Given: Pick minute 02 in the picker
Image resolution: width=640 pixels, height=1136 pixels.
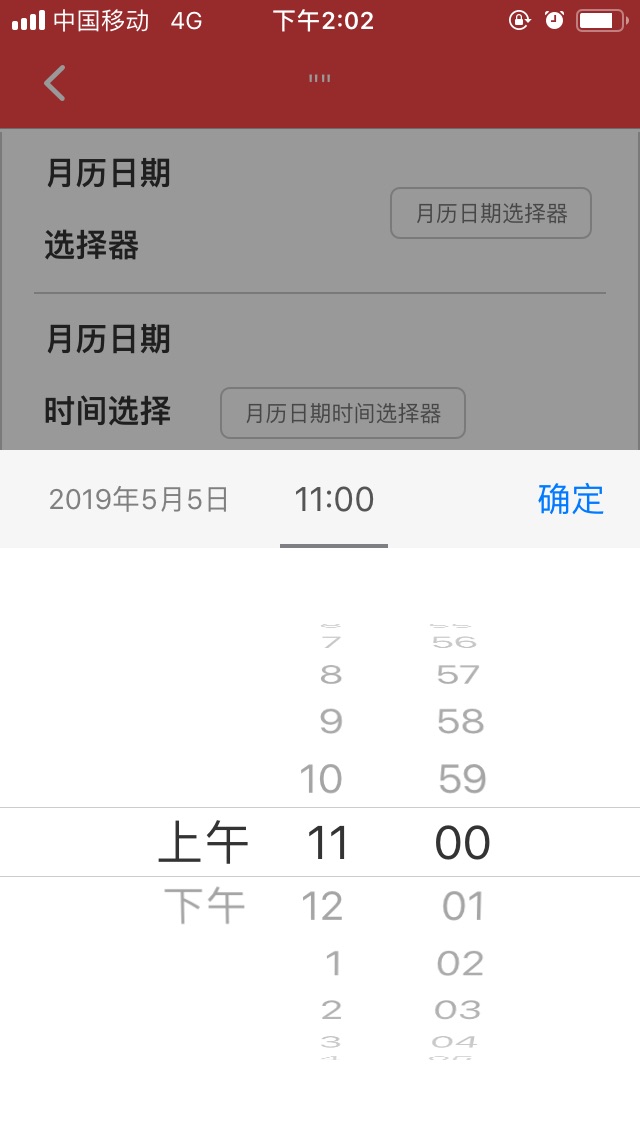Looking at the screenshot, I should [x=461, y=963].
